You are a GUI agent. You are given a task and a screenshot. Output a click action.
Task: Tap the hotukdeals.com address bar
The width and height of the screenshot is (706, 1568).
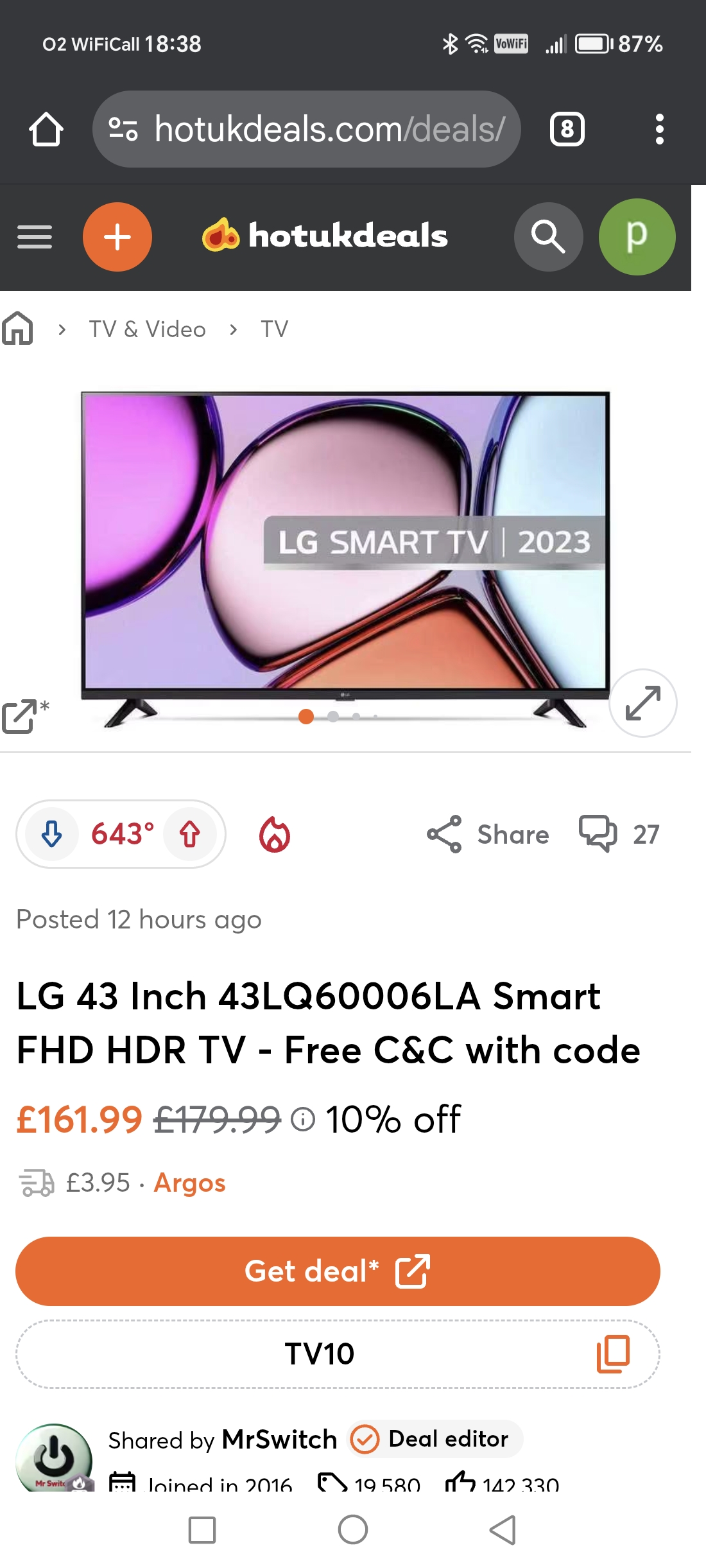click(x=306, y=129)
